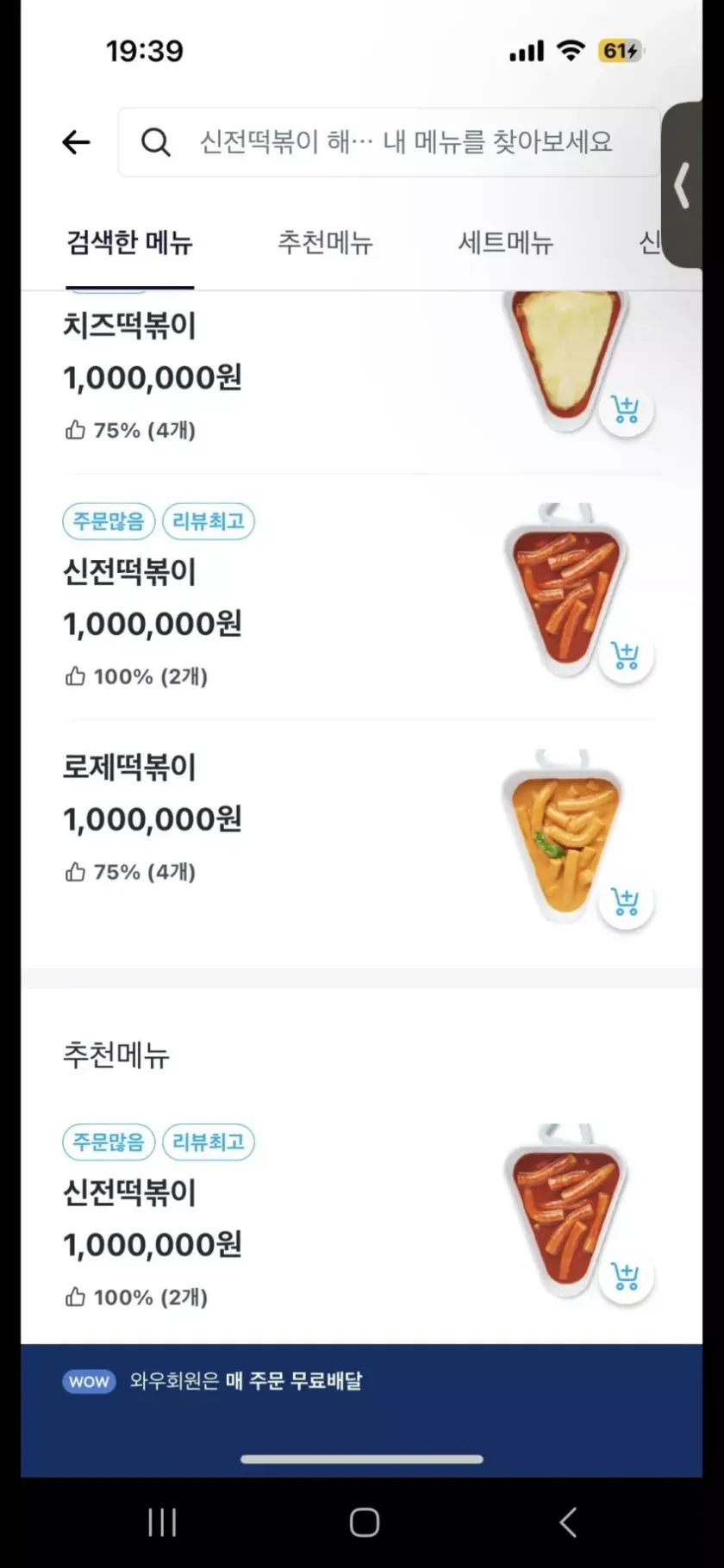724x1568 pixels.
Task: Open the recent apps overview
Action: pyautogui.click(x=162, y=1522)
